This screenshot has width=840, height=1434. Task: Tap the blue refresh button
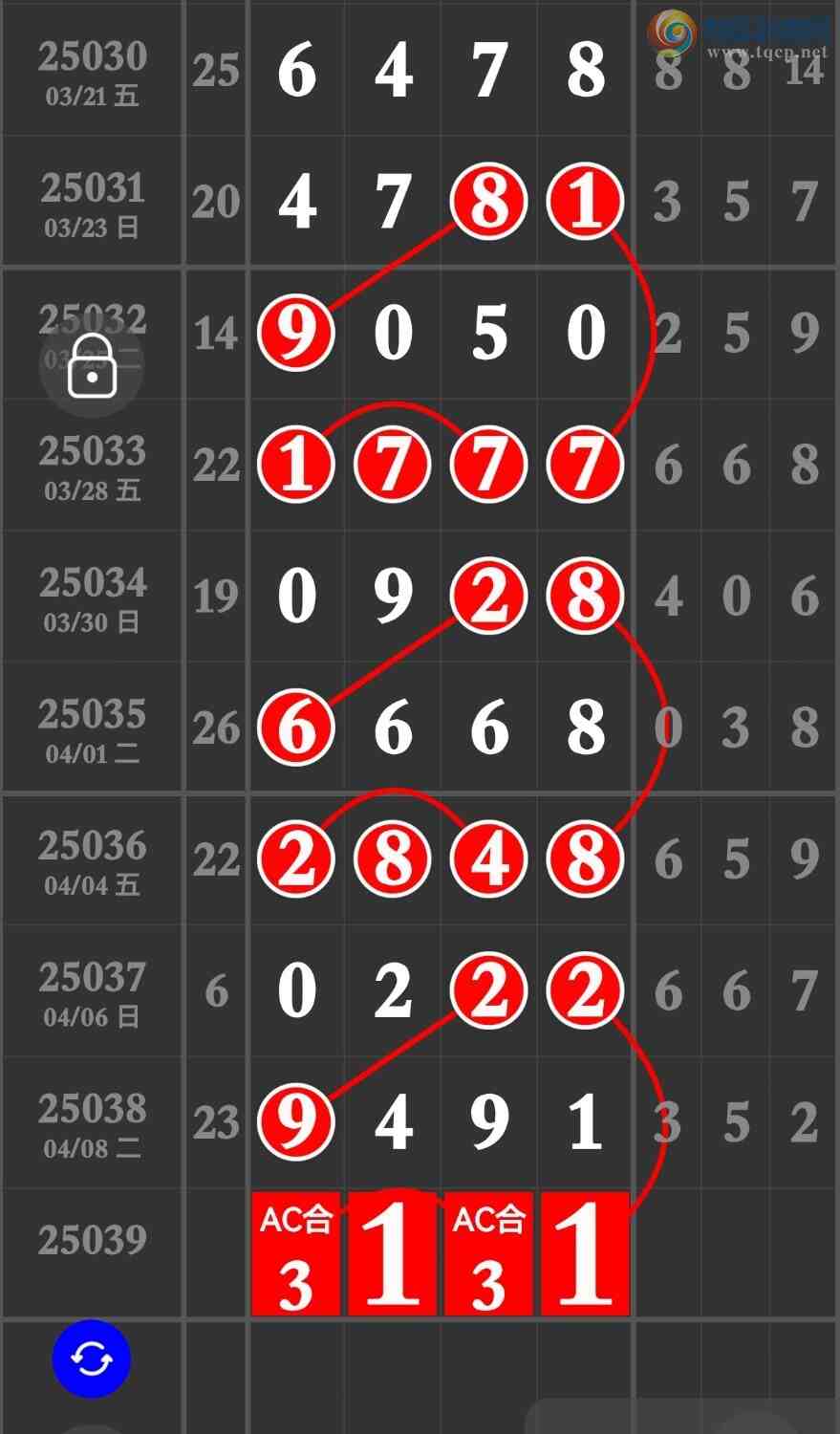click(91, 1358)
